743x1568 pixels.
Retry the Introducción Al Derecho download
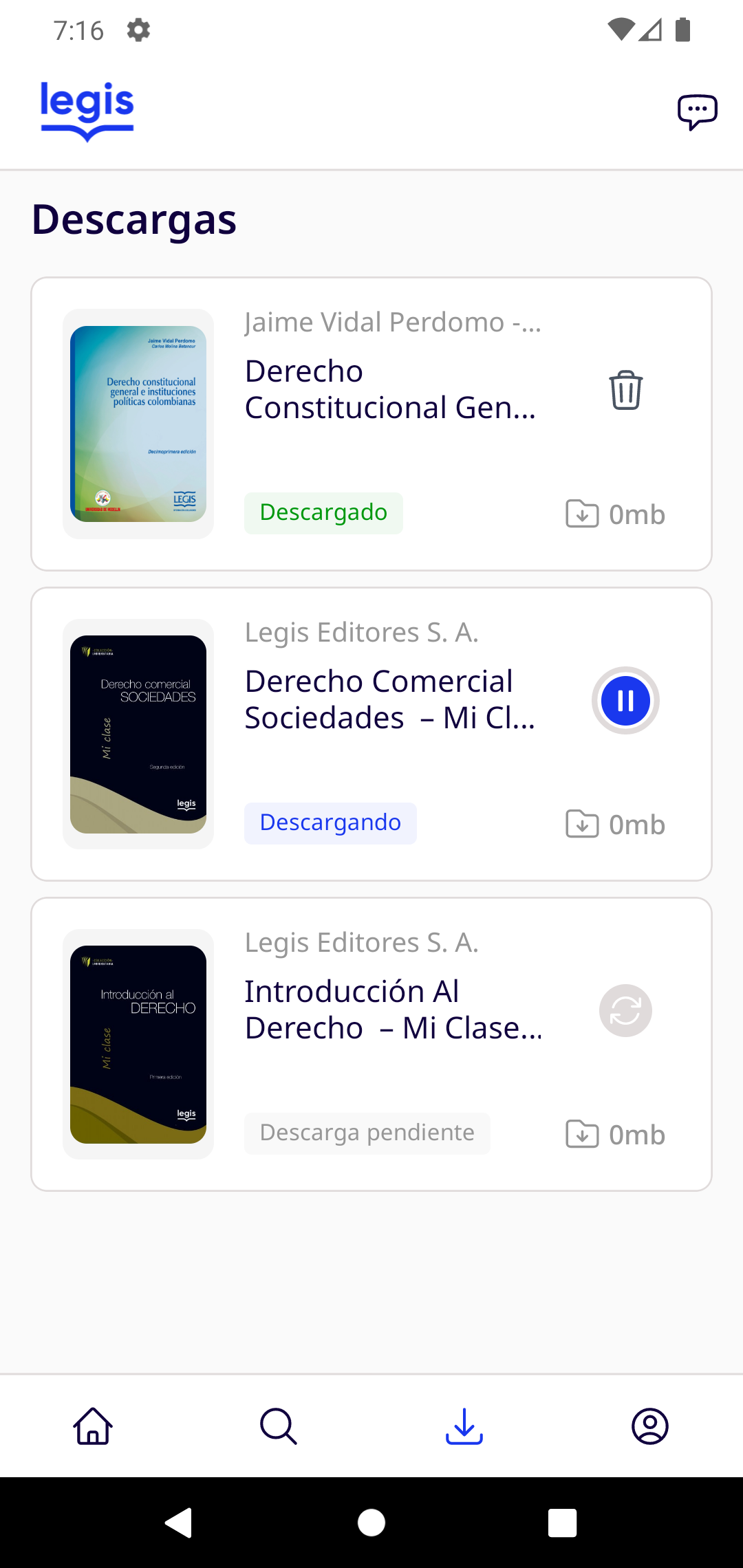point(625,1010)
